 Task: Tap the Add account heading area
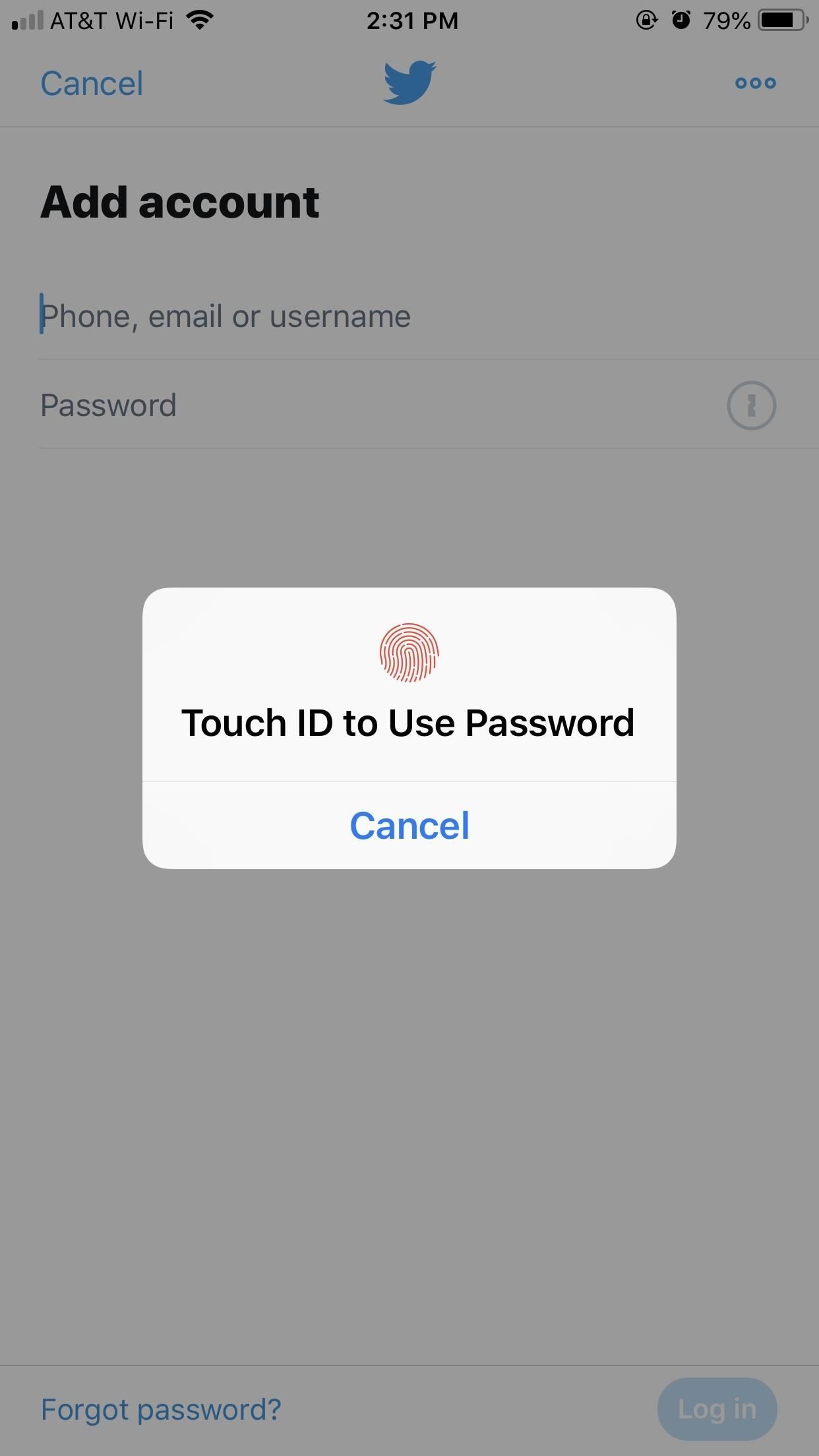[179, 201]
